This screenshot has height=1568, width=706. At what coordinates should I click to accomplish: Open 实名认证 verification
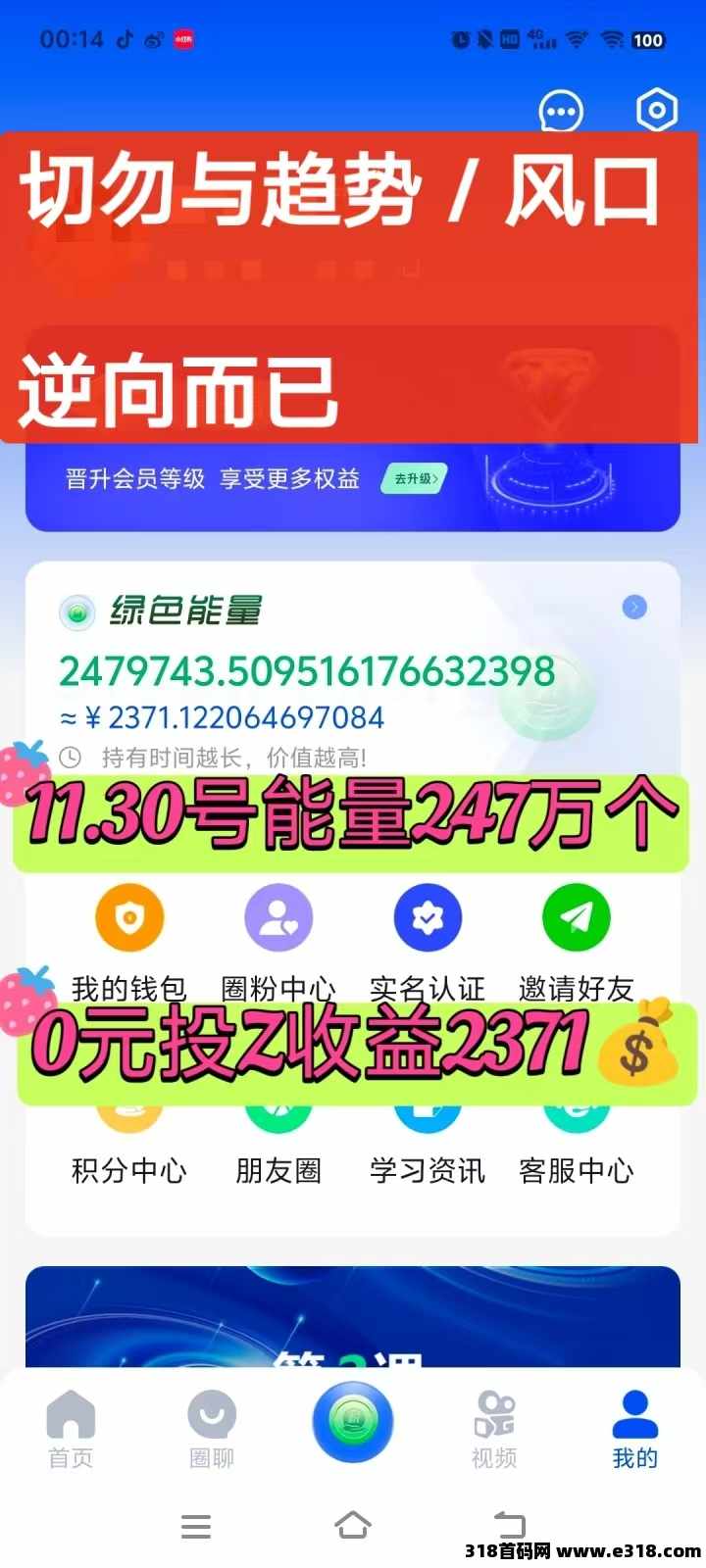[x=428, y=941]
